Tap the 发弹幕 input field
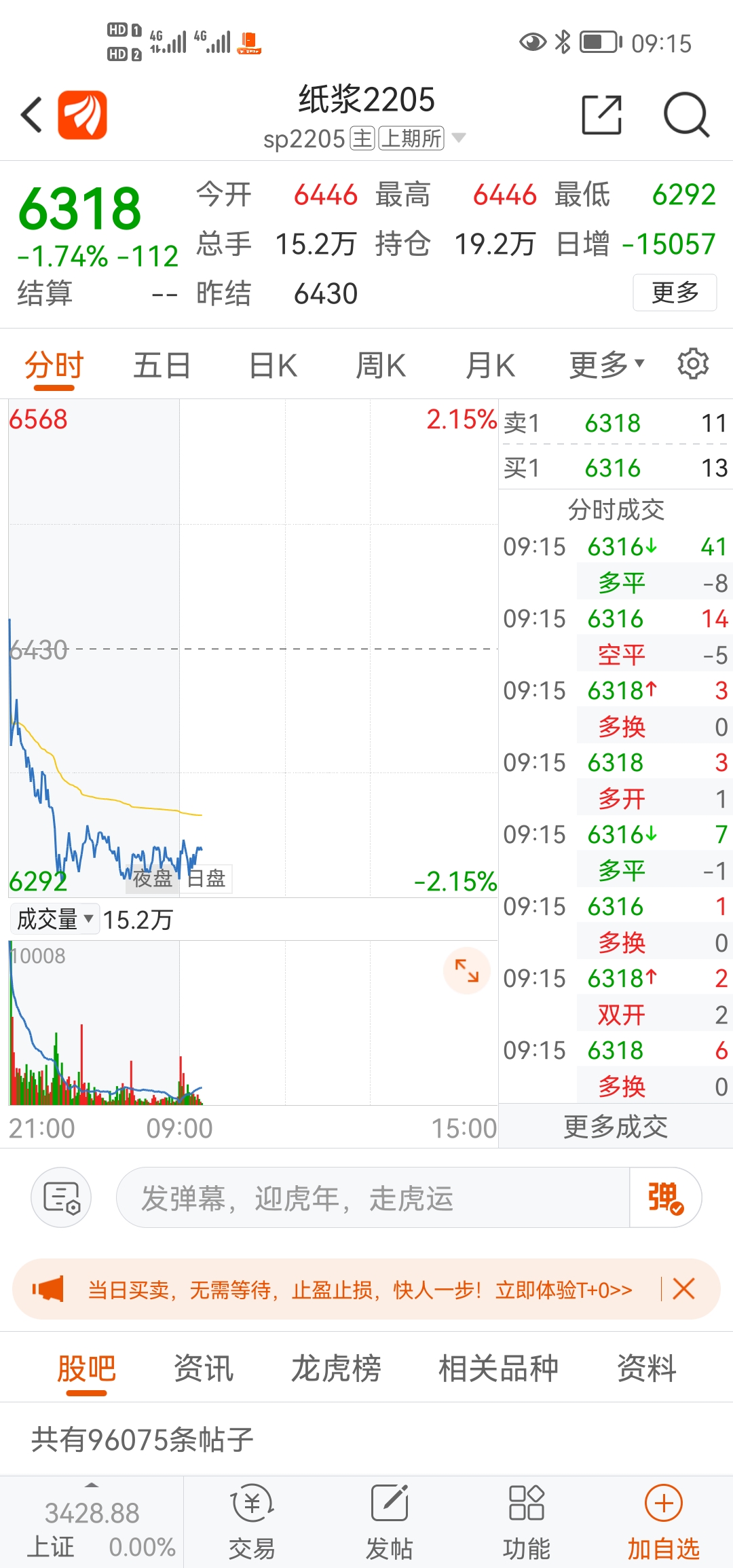 pyautogui.click(x=373, y=1198)
